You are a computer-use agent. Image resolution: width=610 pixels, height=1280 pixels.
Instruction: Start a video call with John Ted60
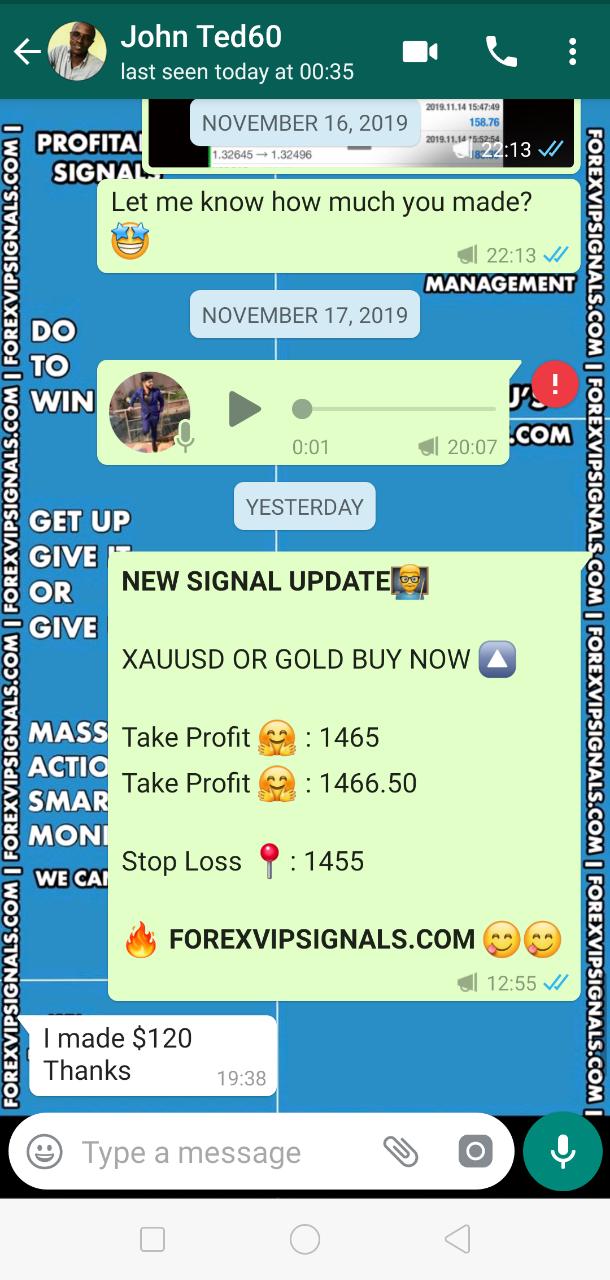pyautogui.click(x=421, y=52)
